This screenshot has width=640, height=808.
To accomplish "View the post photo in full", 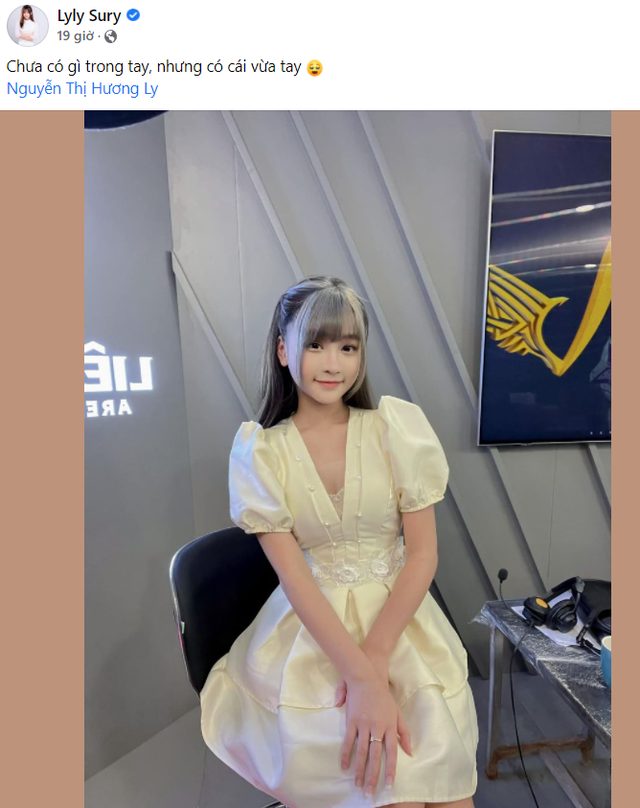I will pyautogui.click(x=347, y=458).
